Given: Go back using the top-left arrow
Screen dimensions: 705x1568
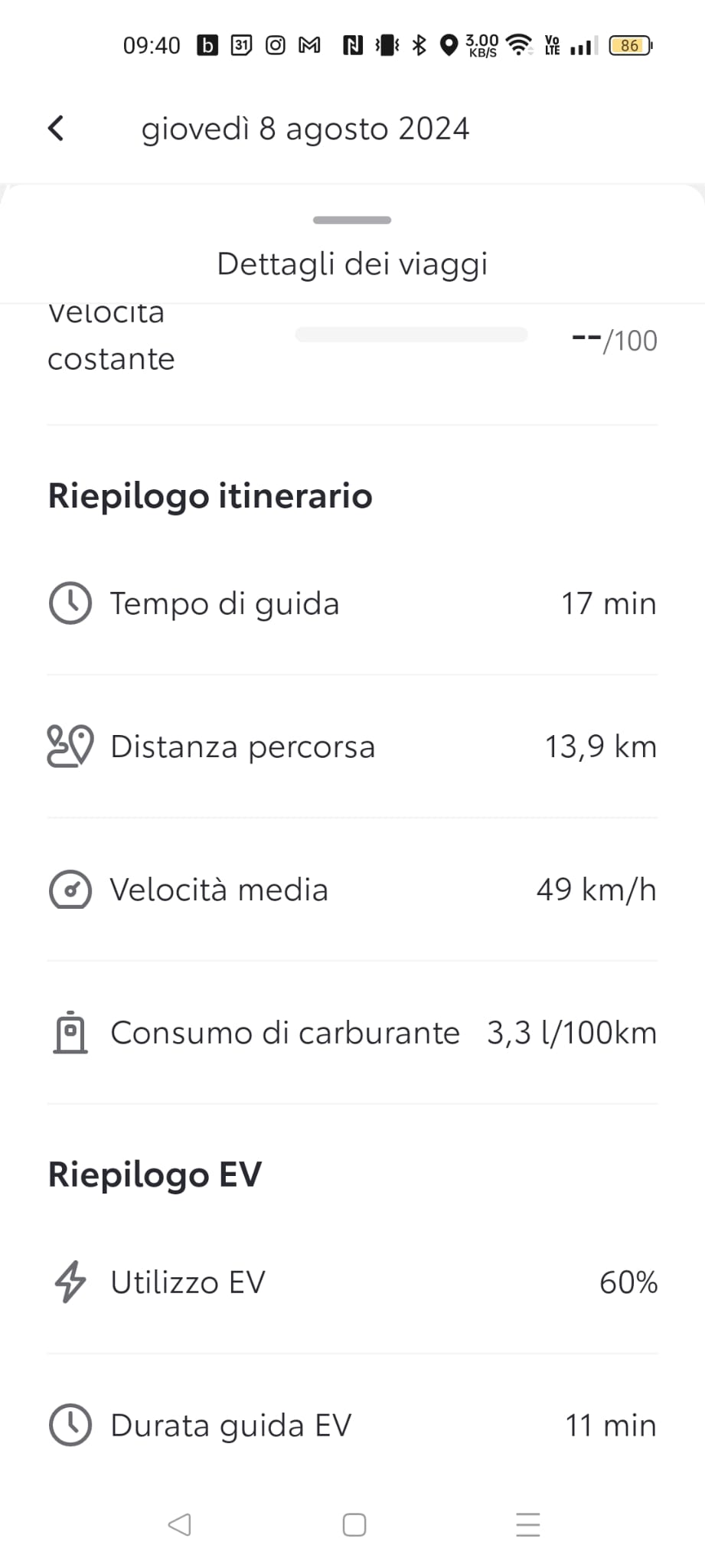Looking at the screenshot, I should [56, 129].
